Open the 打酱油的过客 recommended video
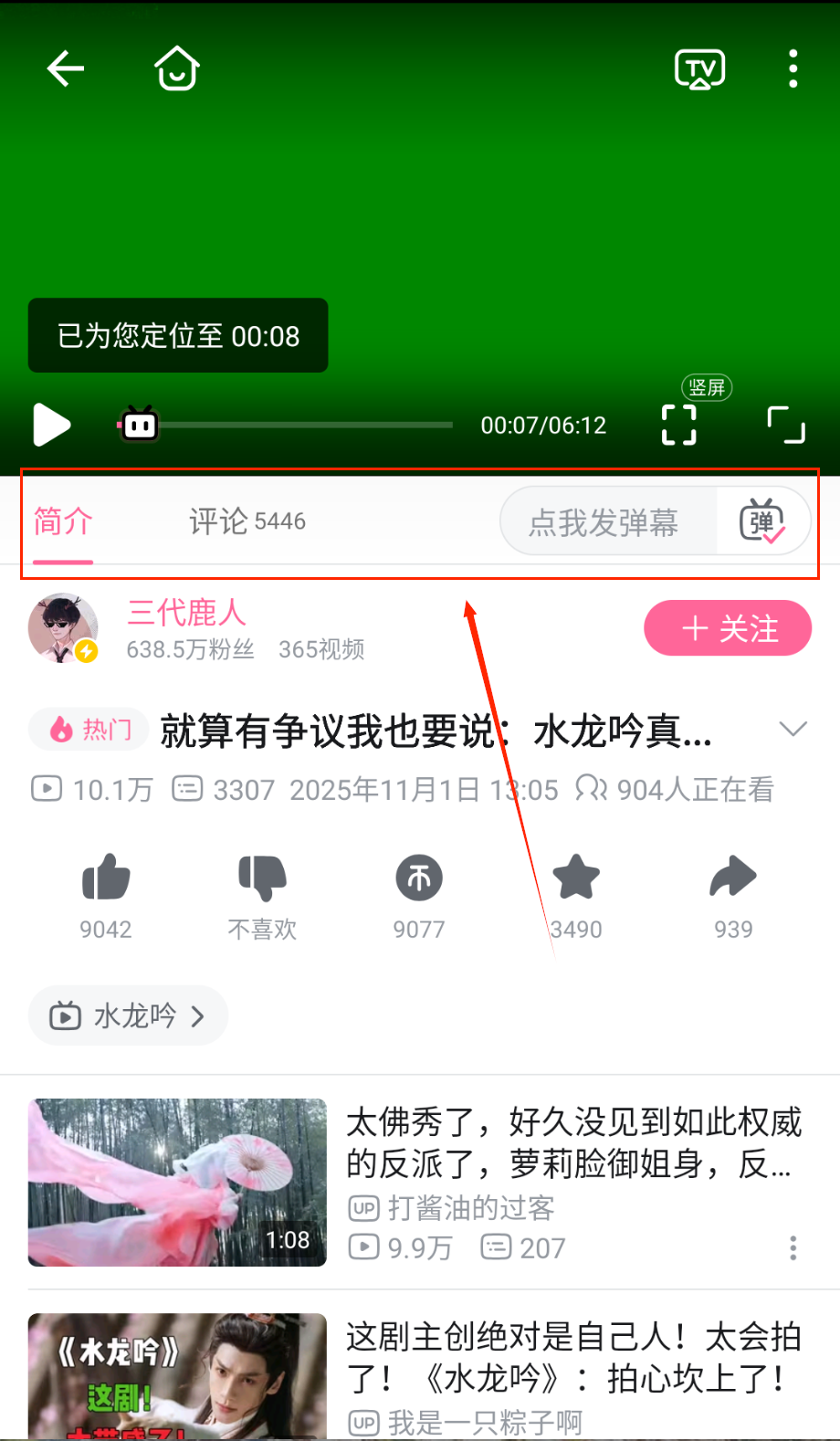Viewport: 840px width, 1441px height. [x=573, y=1143]
